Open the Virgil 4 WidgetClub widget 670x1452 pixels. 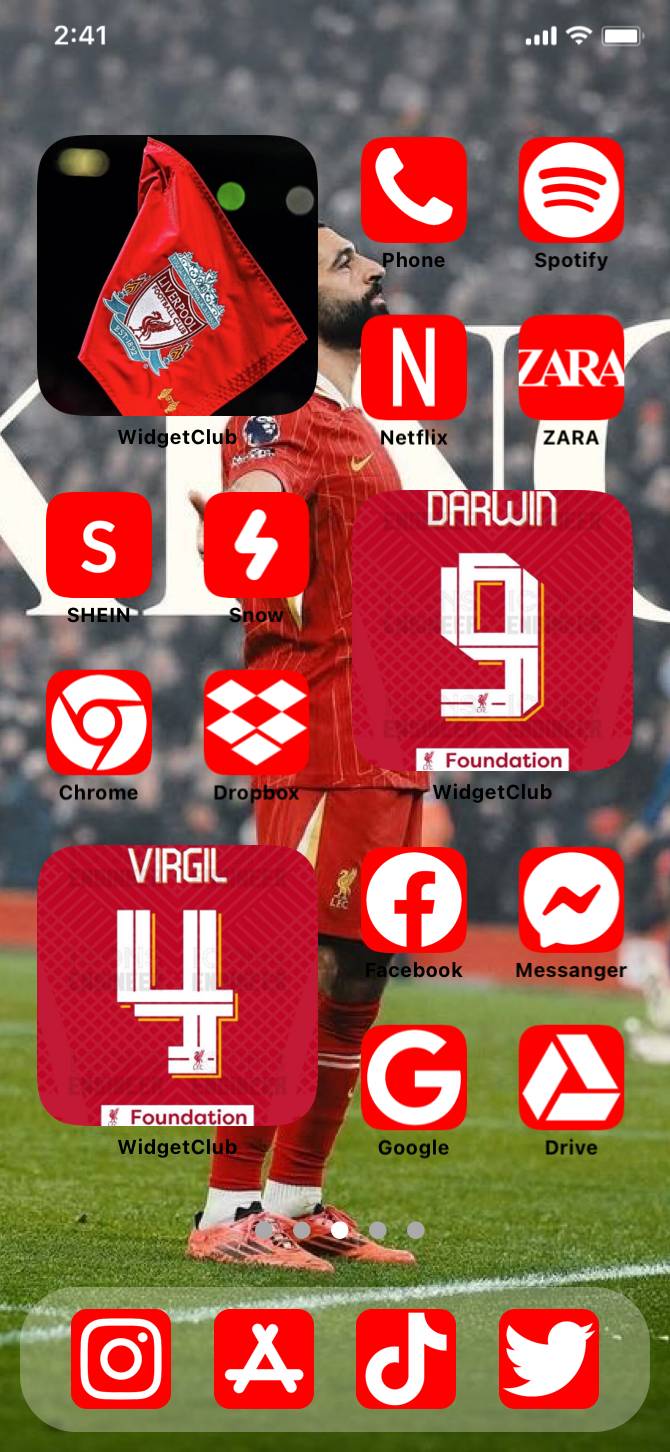point(177,985)
